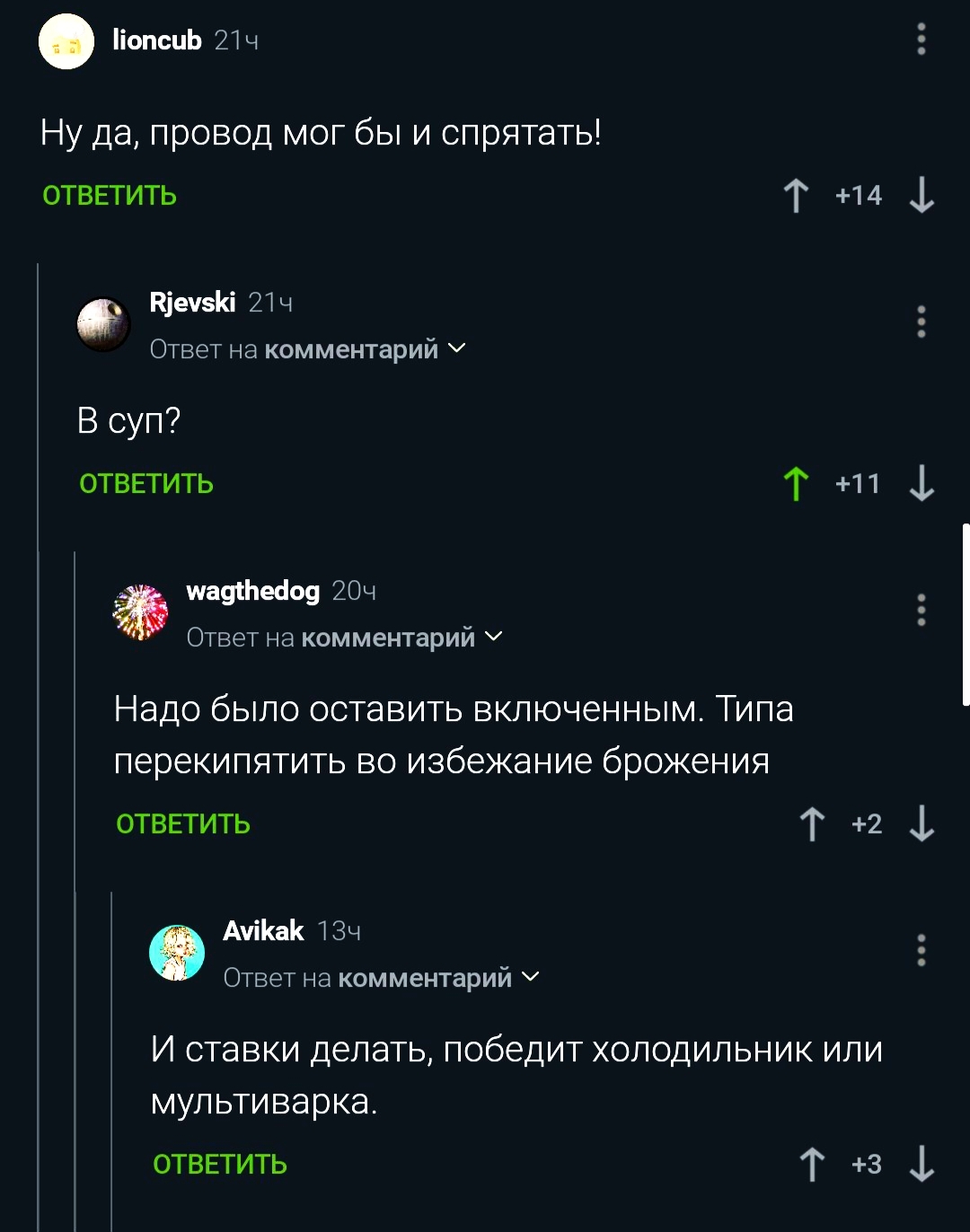Viewport: 970px width, 1232px height.
Task: Open Rjevski's profile avatar
Action: point(103,324)
